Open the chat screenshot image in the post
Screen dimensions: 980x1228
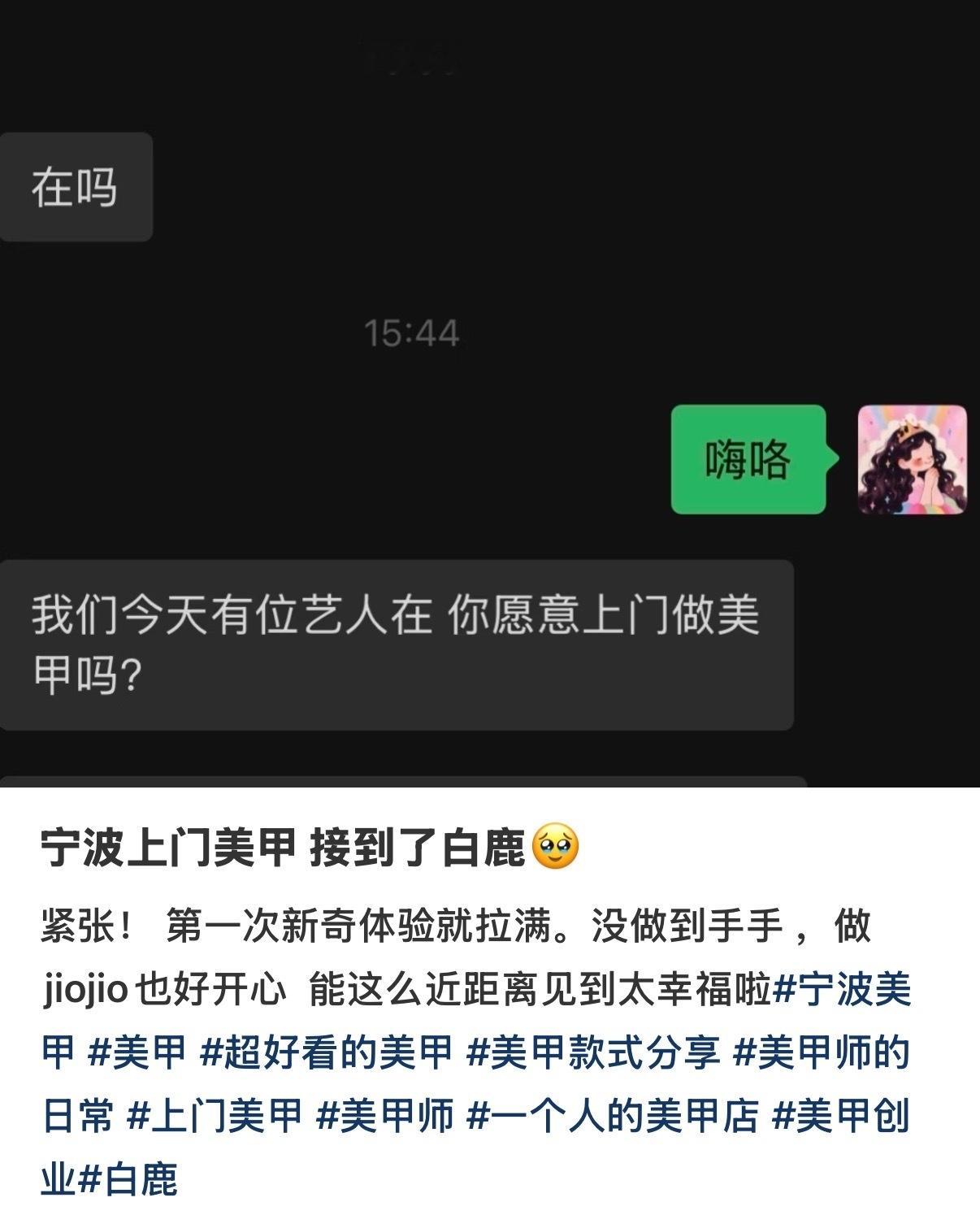tap(490, 390)
